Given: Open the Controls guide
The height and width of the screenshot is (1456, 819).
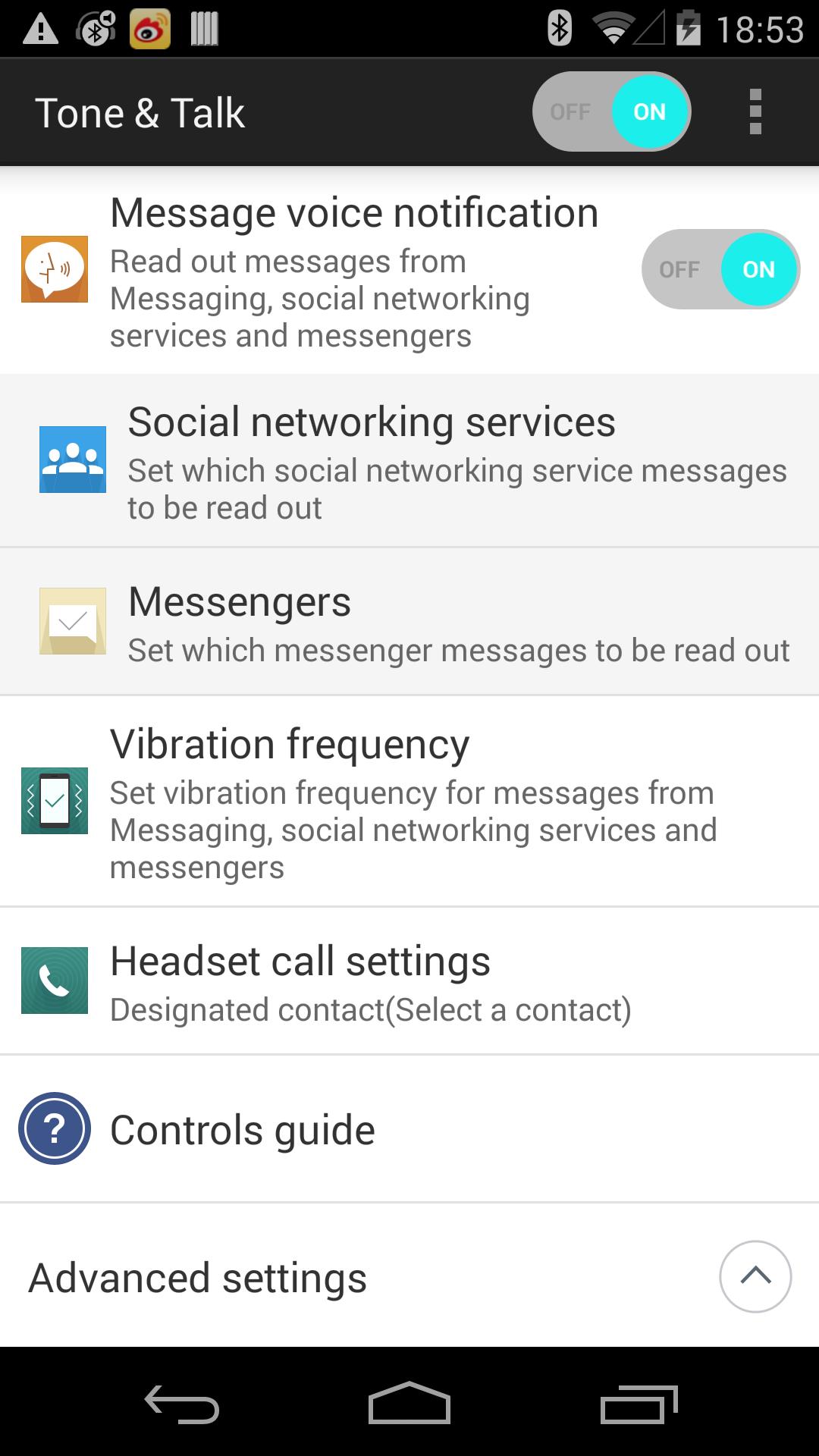Looking at the screenshot, I should coord(409,1129).
